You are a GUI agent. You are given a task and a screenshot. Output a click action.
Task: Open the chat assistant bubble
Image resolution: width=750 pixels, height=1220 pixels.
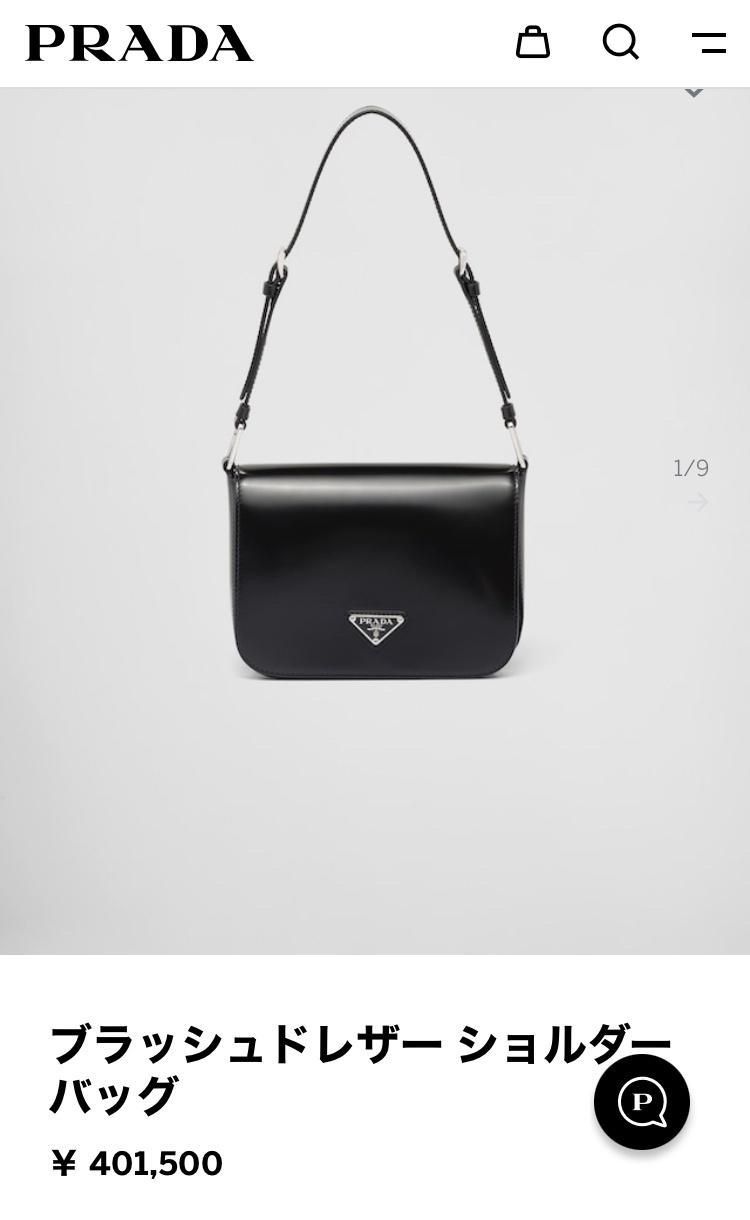click(642, 1102)
